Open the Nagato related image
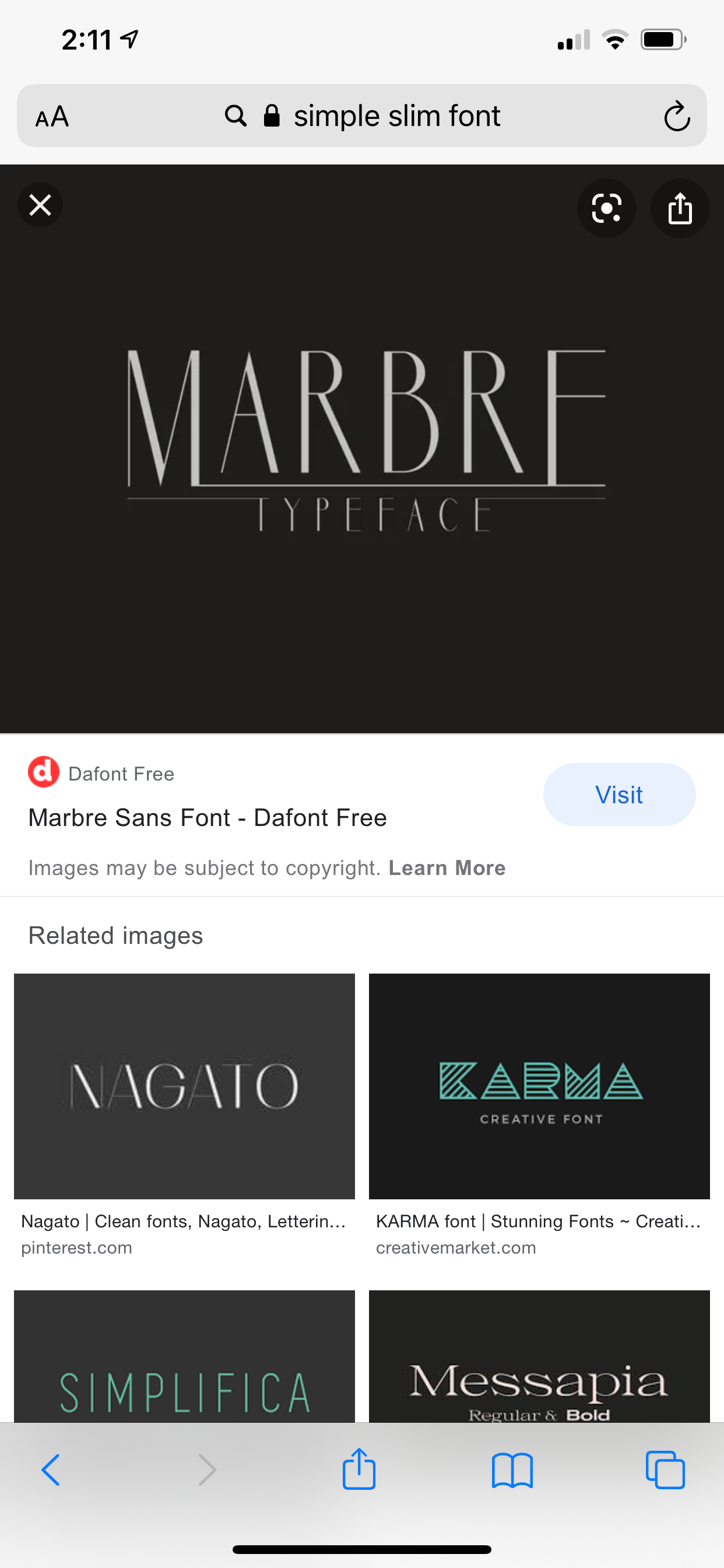The image size is (724, 1568). pyautogui.click(x=184, y=1087)
